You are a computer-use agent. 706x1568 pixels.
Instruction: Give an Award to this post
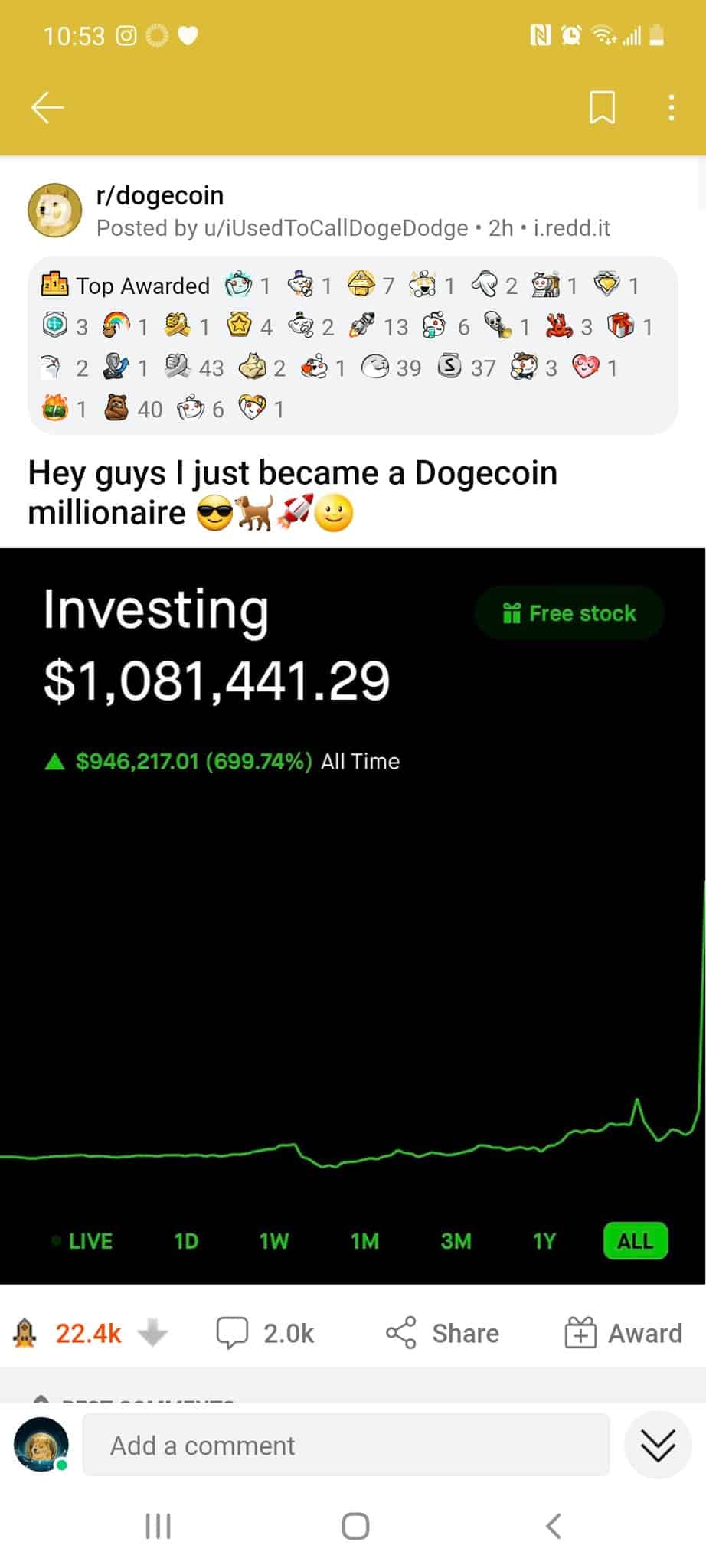623,1333
